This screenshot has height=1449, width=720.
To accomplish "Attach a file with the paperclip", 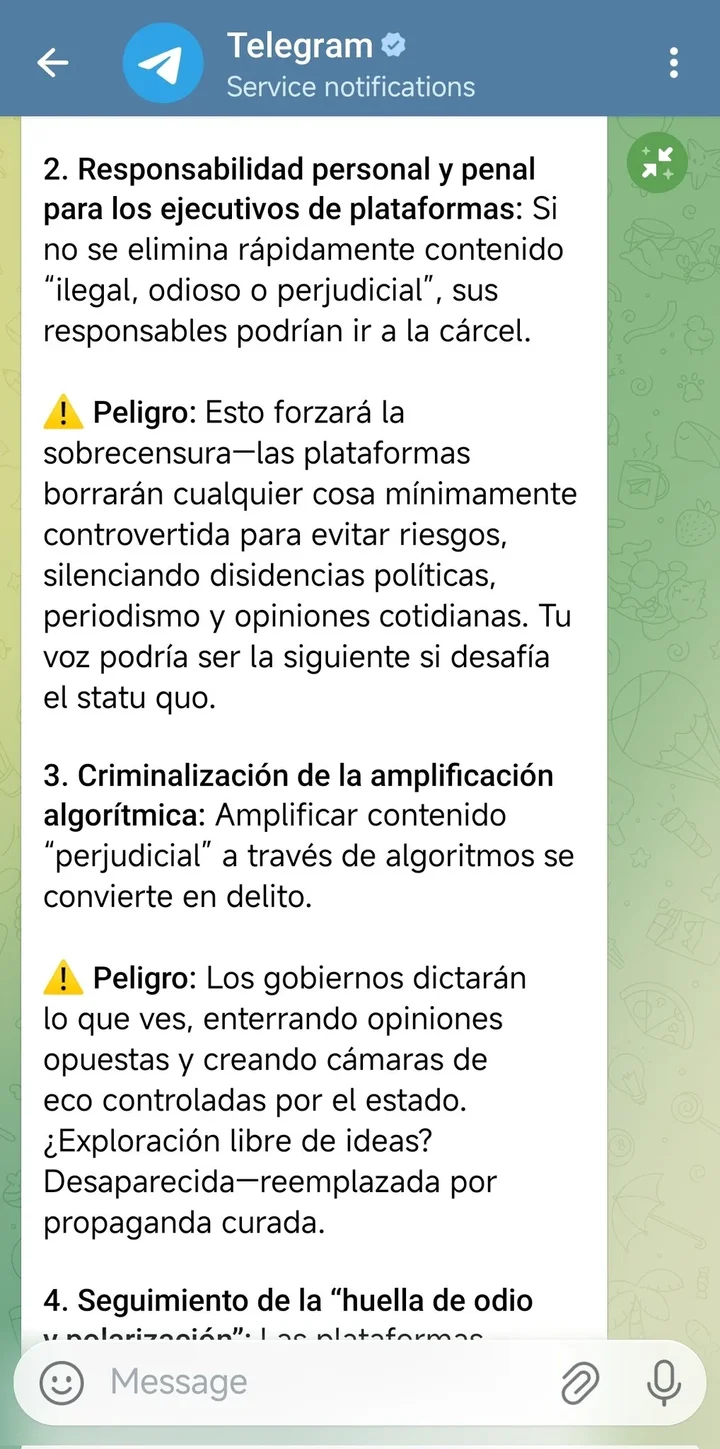I will (x=579, y=1383).
